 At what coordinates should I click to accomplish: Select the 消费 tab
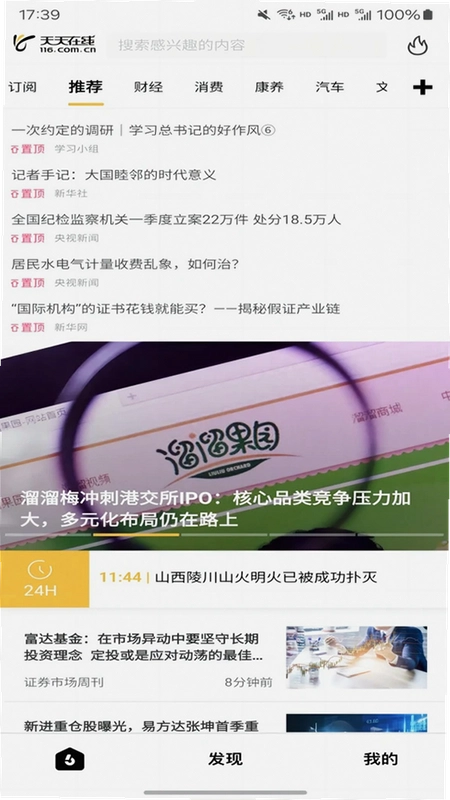coord(209,87)
